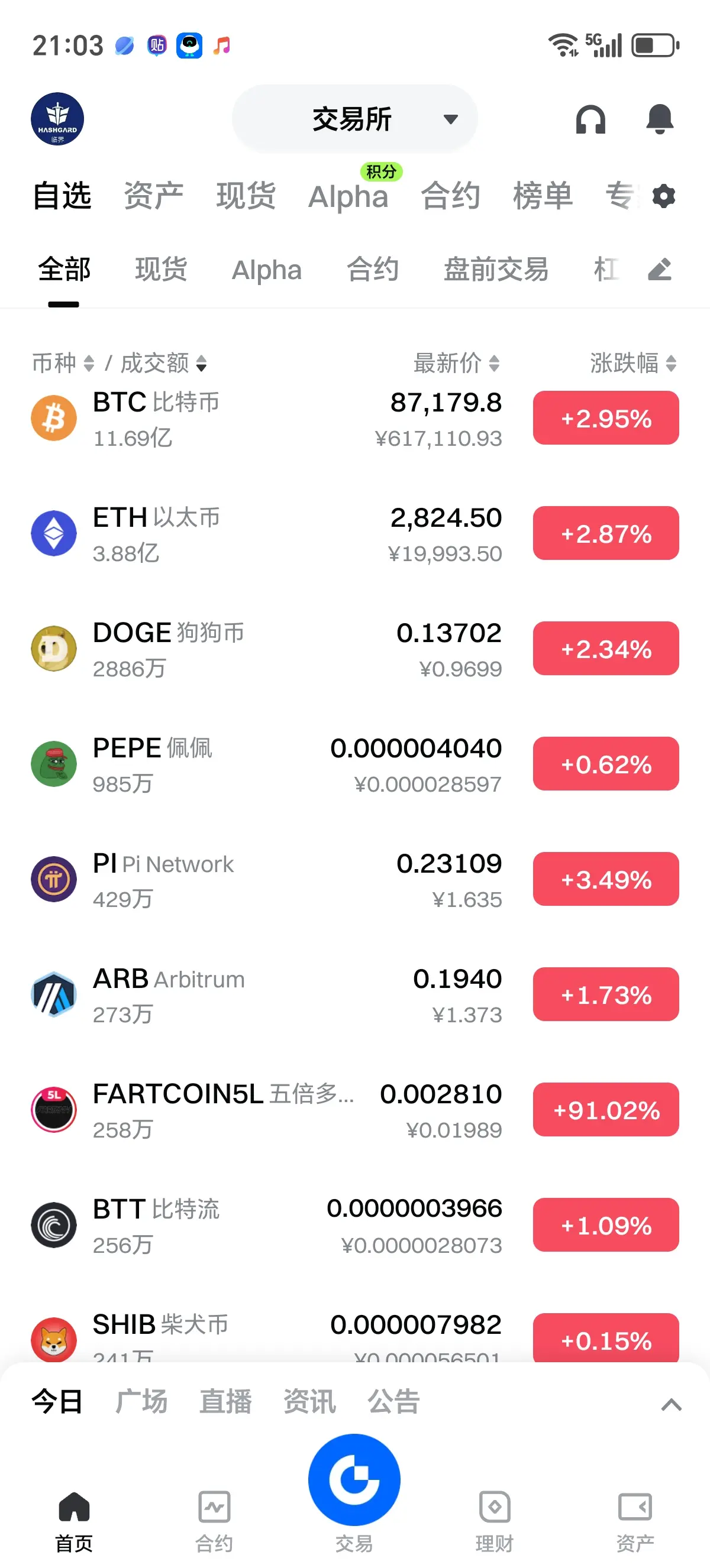Open the notifications bell
710x1568 pixels.
pyautogui.click(x=659, y=119)
